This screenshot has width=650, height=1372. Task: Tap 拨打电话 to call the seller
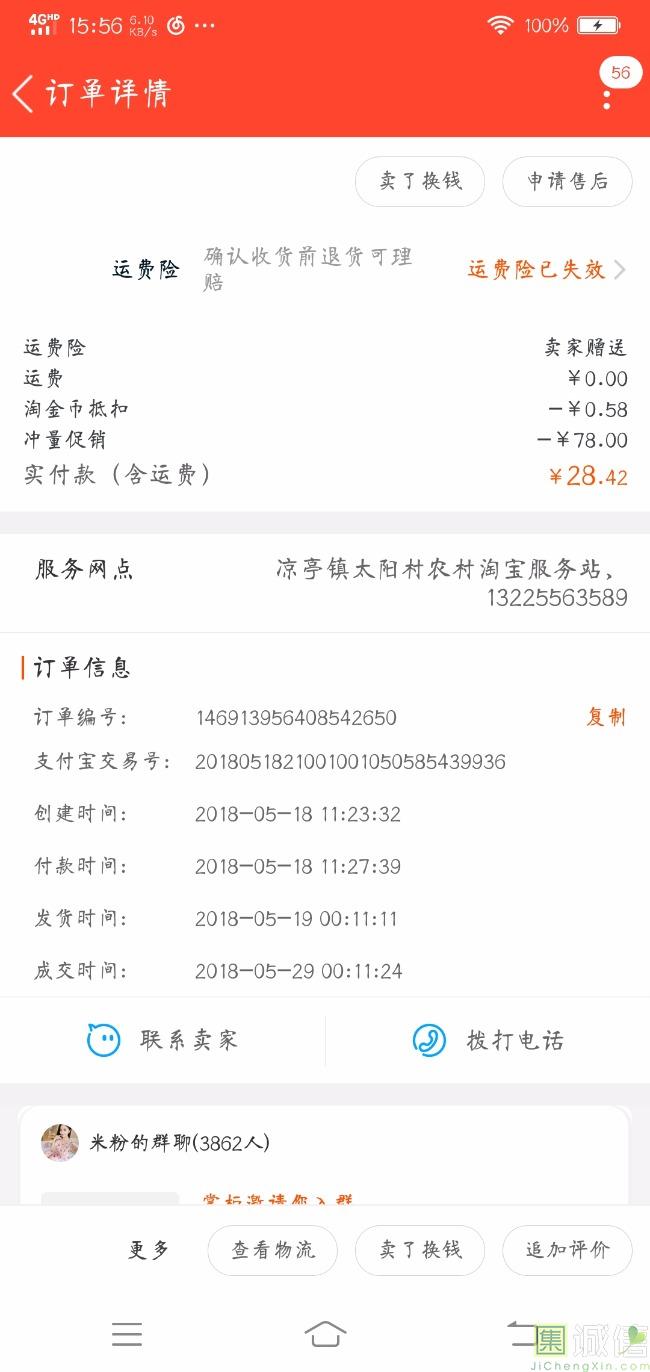[x=488, y=1040]
